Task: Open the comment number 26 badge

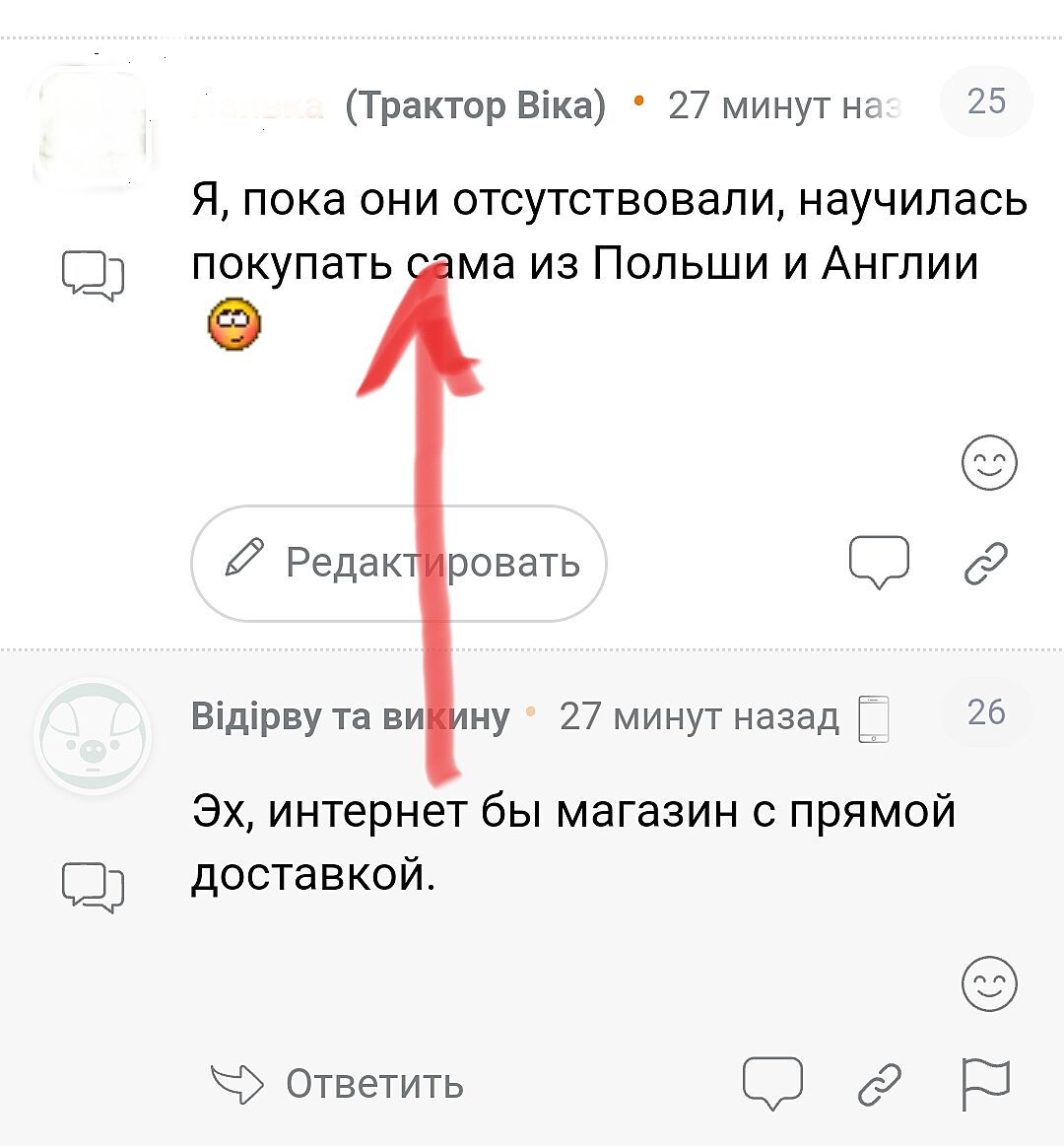Action: [986, 712]
